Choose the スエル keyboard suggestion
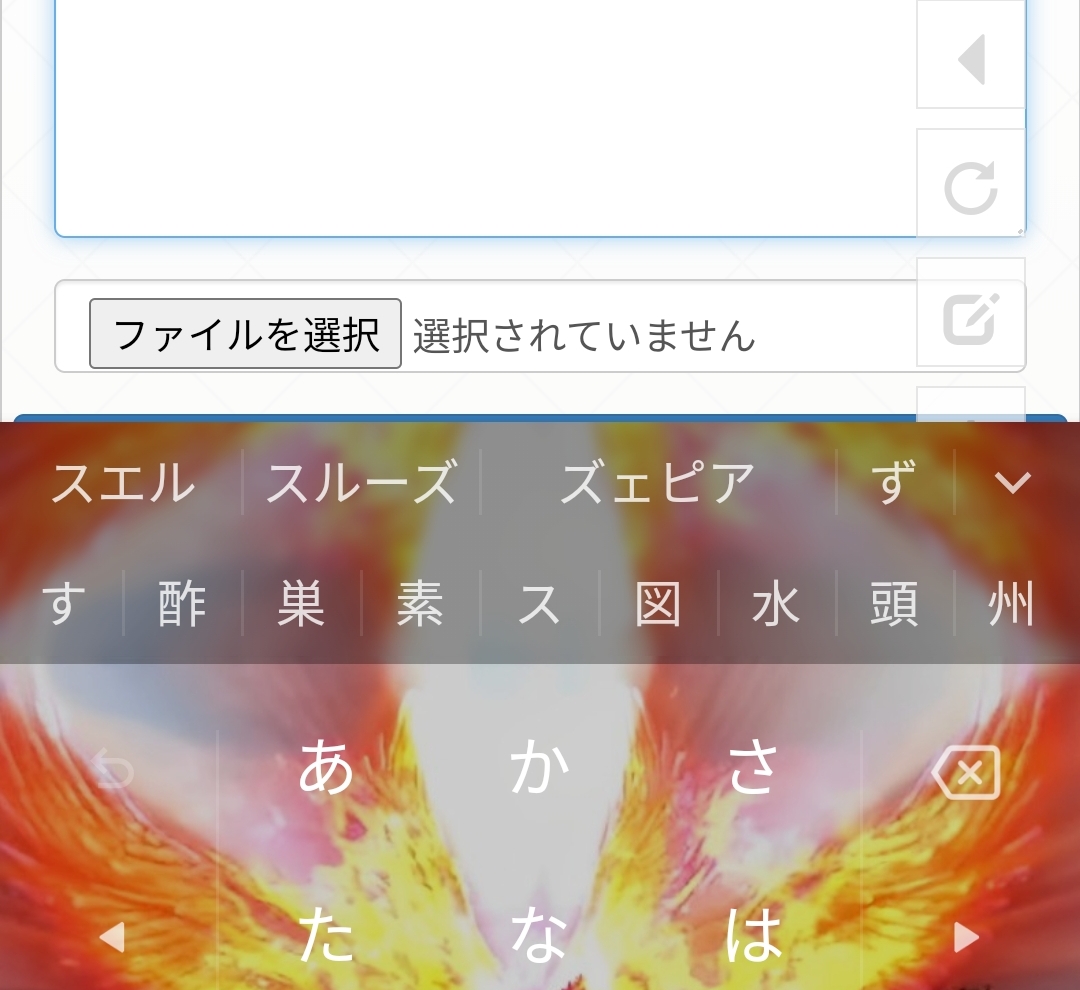Viewport: 1080px width, 990px height. click(x=122, y=483)
